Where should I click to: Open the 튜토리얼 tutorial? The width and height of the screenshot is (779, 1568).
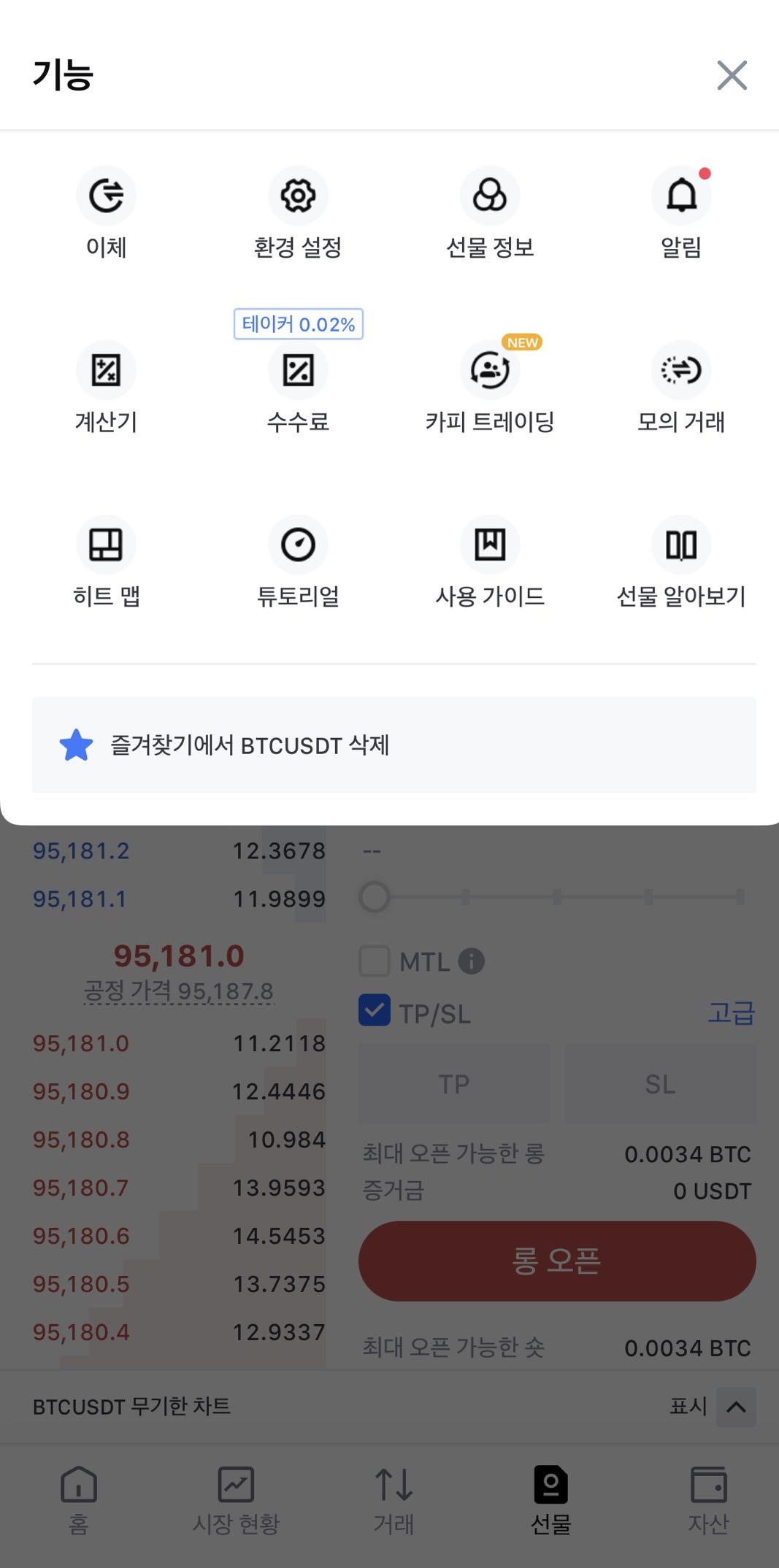coord(298,545)
